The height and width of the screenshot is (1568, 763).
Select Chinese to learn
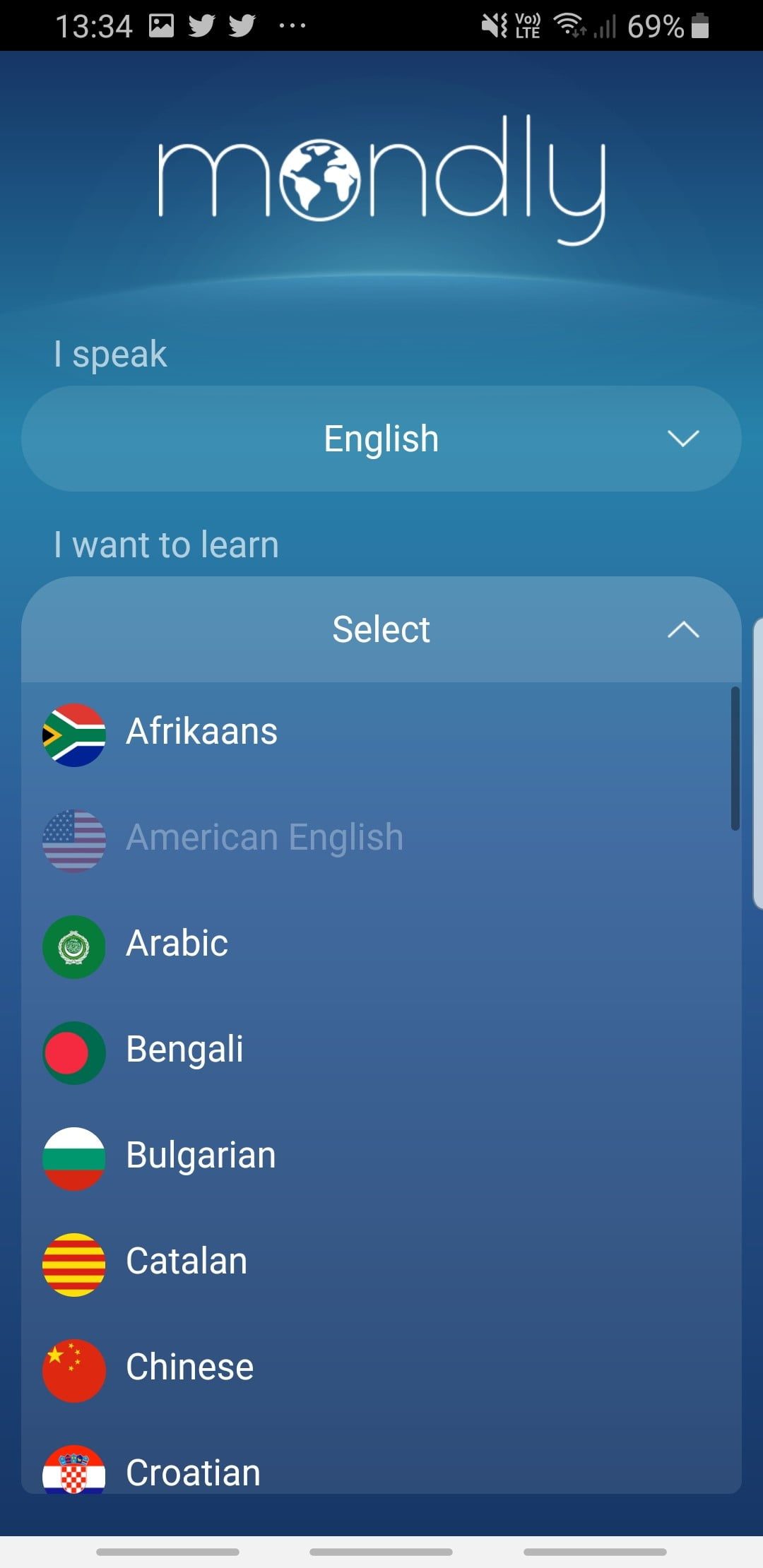pyautogui.click(x=189, y=1367)
